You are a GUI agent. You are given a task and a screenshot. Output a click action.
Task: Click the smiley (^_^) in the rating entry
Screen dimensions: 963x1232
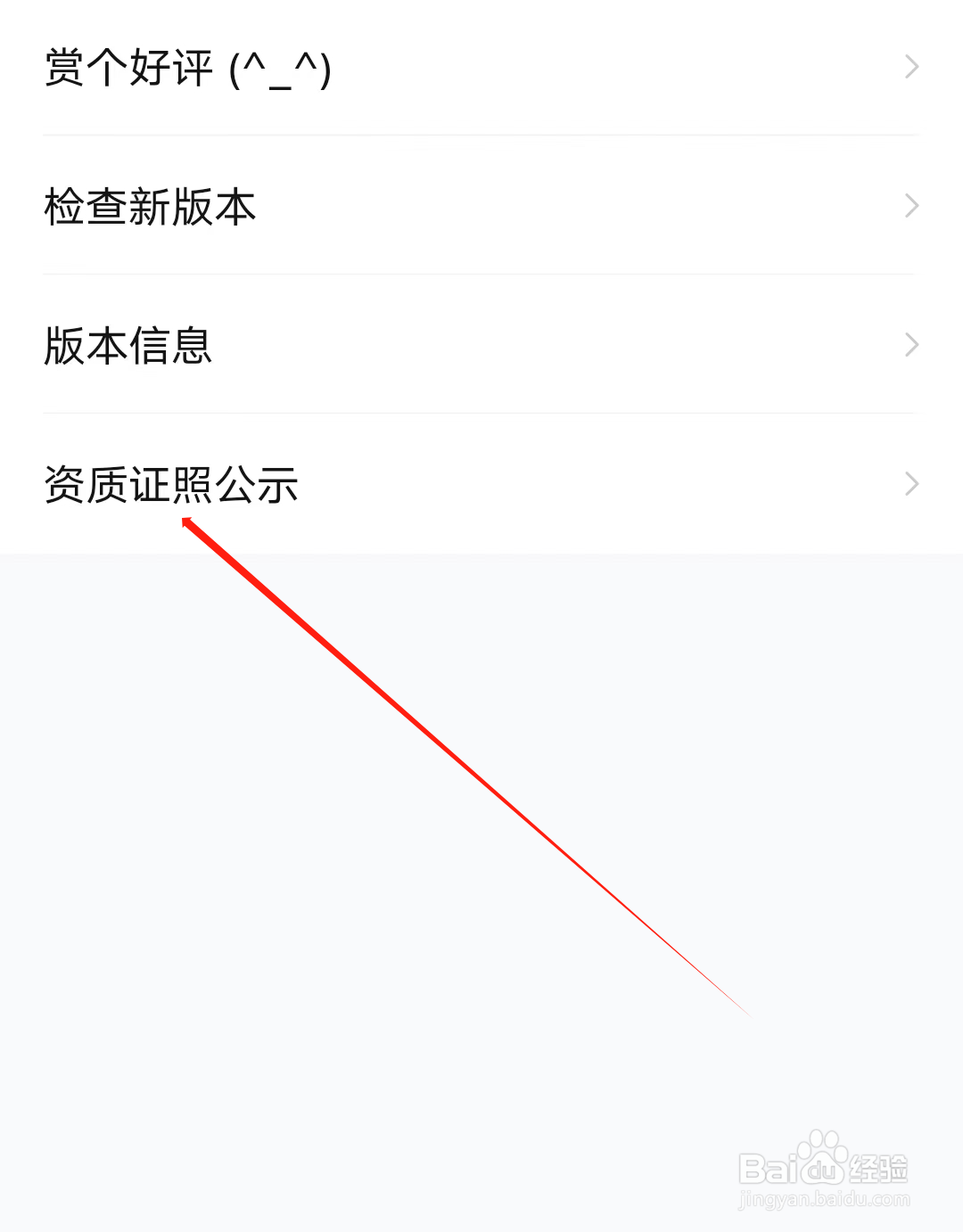click(x=282, y=69)
